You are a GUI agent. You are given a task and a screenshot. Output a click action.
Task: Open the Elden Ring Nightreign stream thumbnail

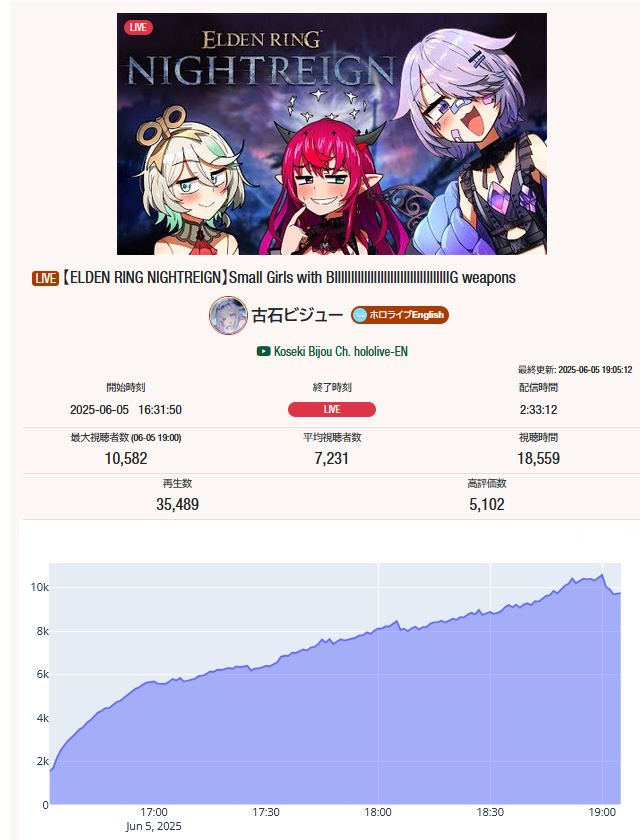(x=331, y=134)
